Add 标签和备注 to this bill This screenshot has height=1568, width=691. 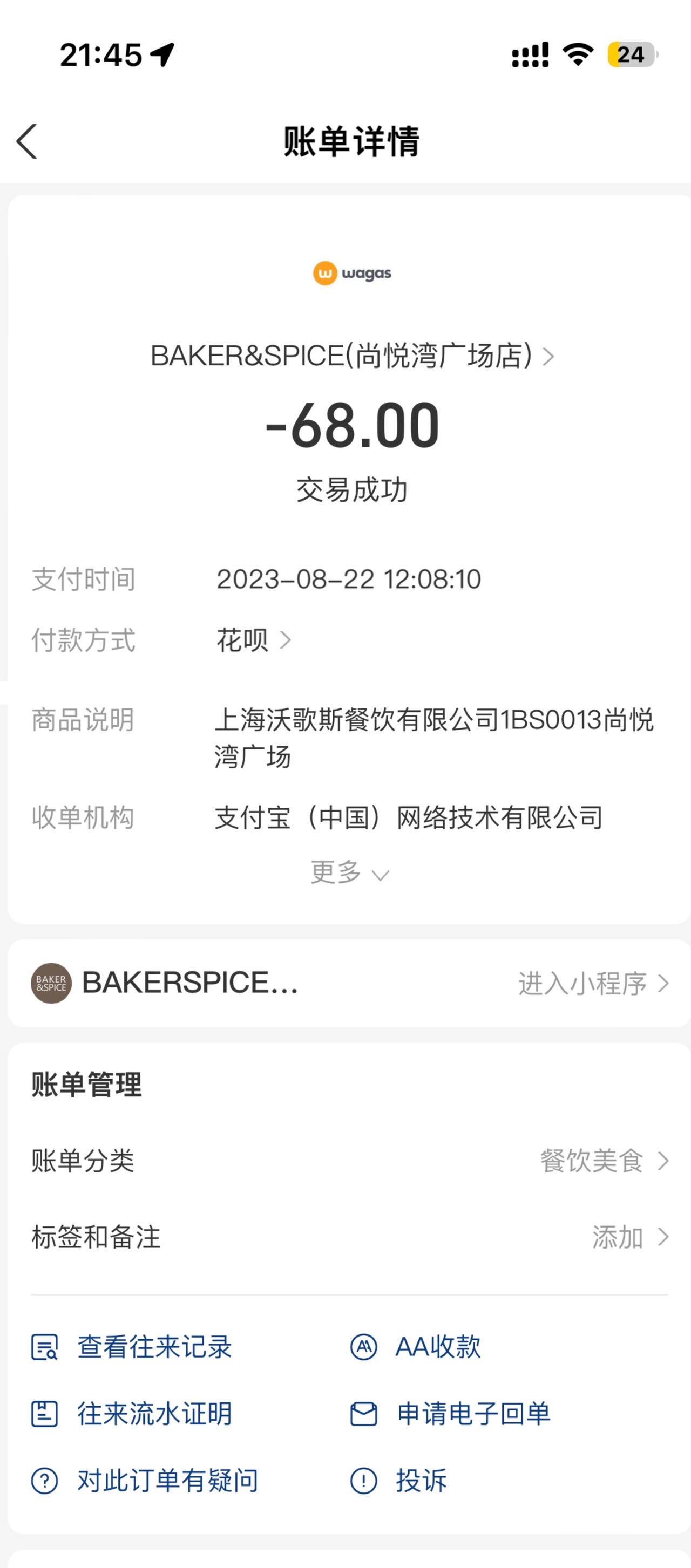[349, 1237]
